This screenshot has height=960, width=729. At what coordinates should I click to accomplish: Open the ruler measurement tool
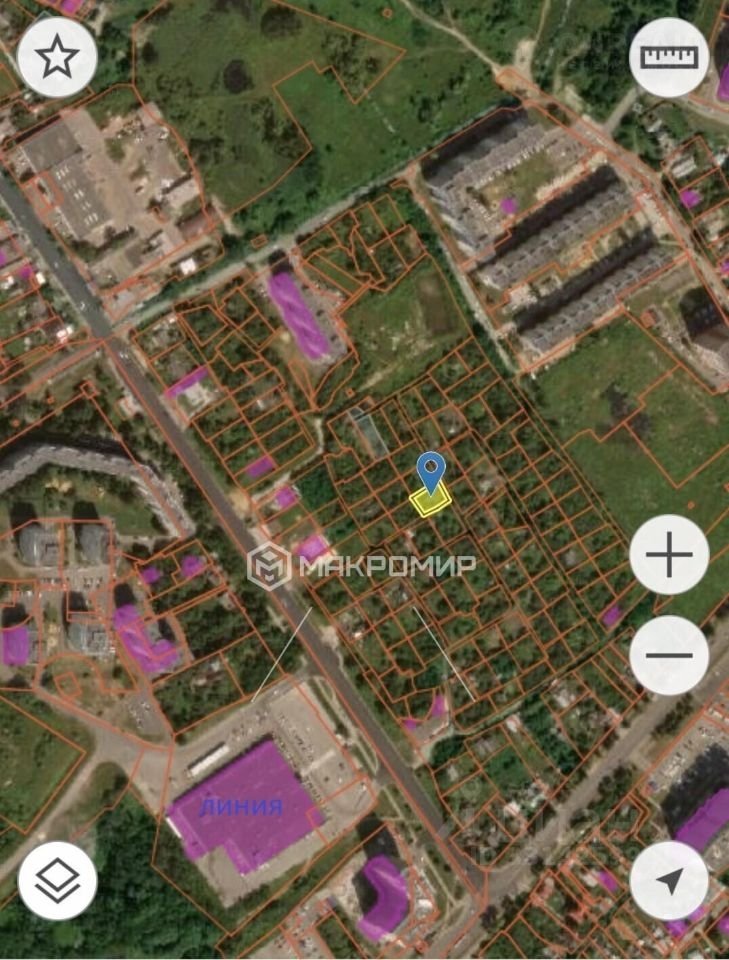pyautogui.click(x=669, y=57)
